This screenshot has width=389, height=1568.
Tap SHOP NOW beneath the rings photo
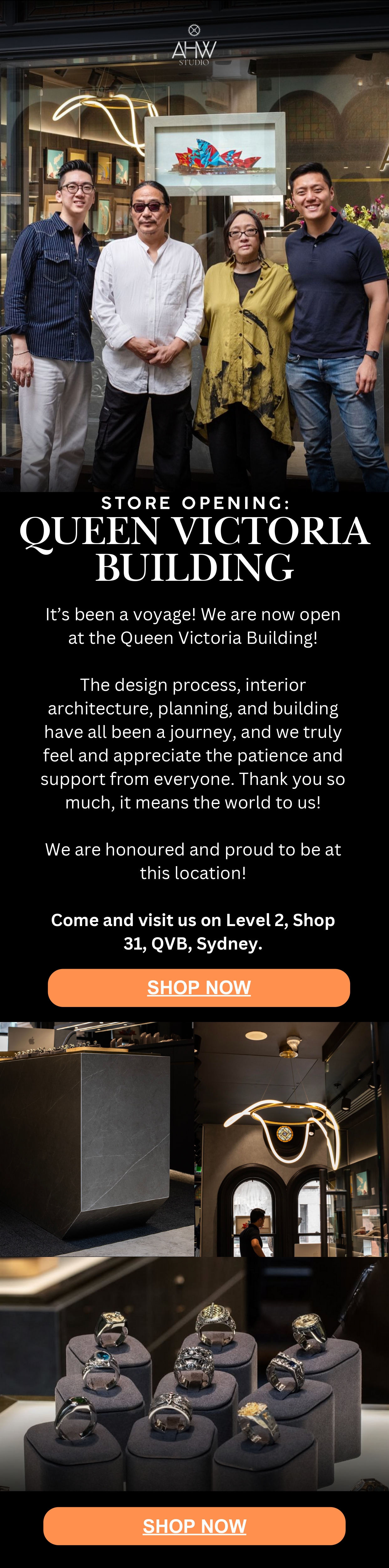[x=194, y=1525]
